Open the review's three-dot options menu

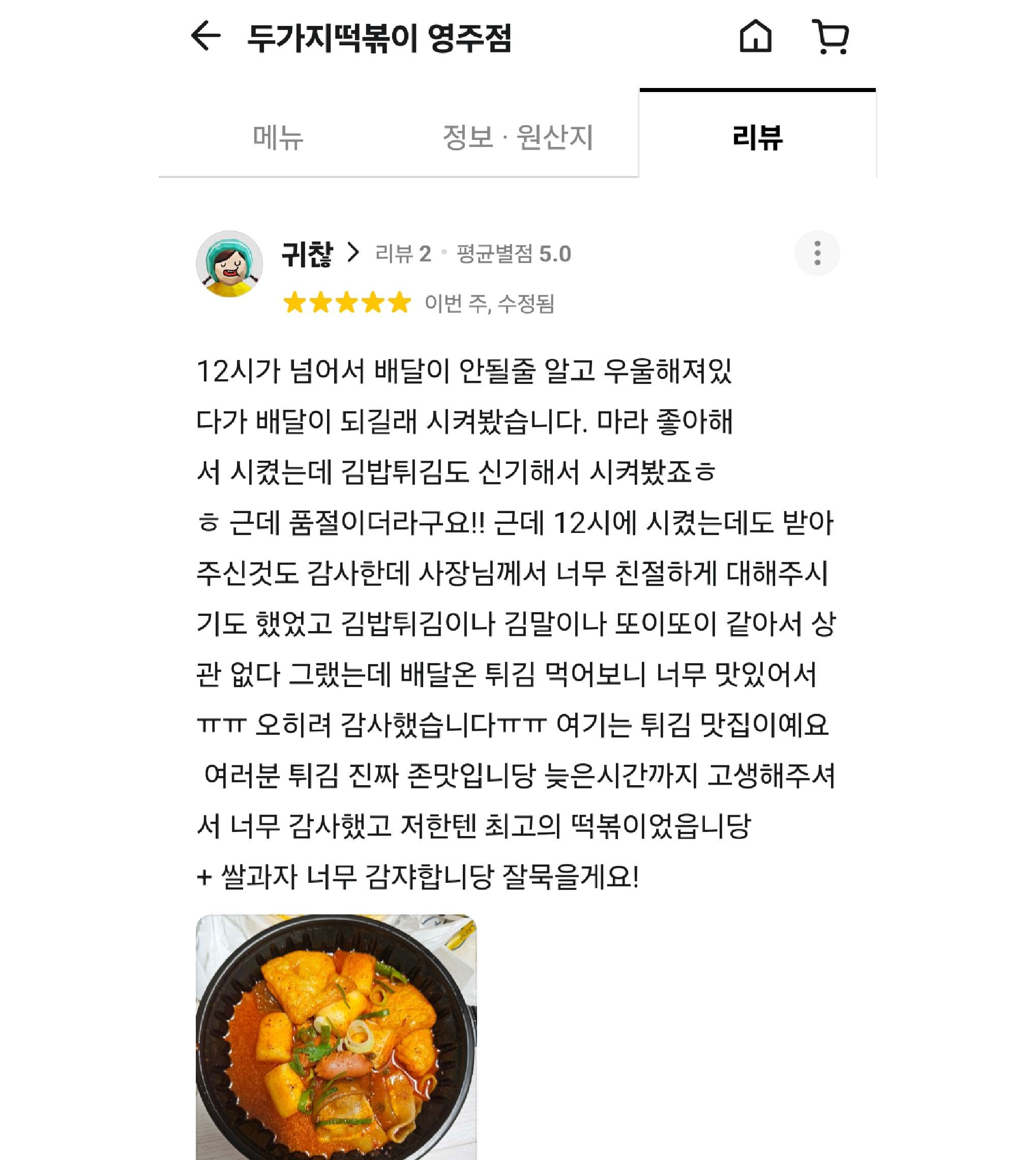(817, 253)
